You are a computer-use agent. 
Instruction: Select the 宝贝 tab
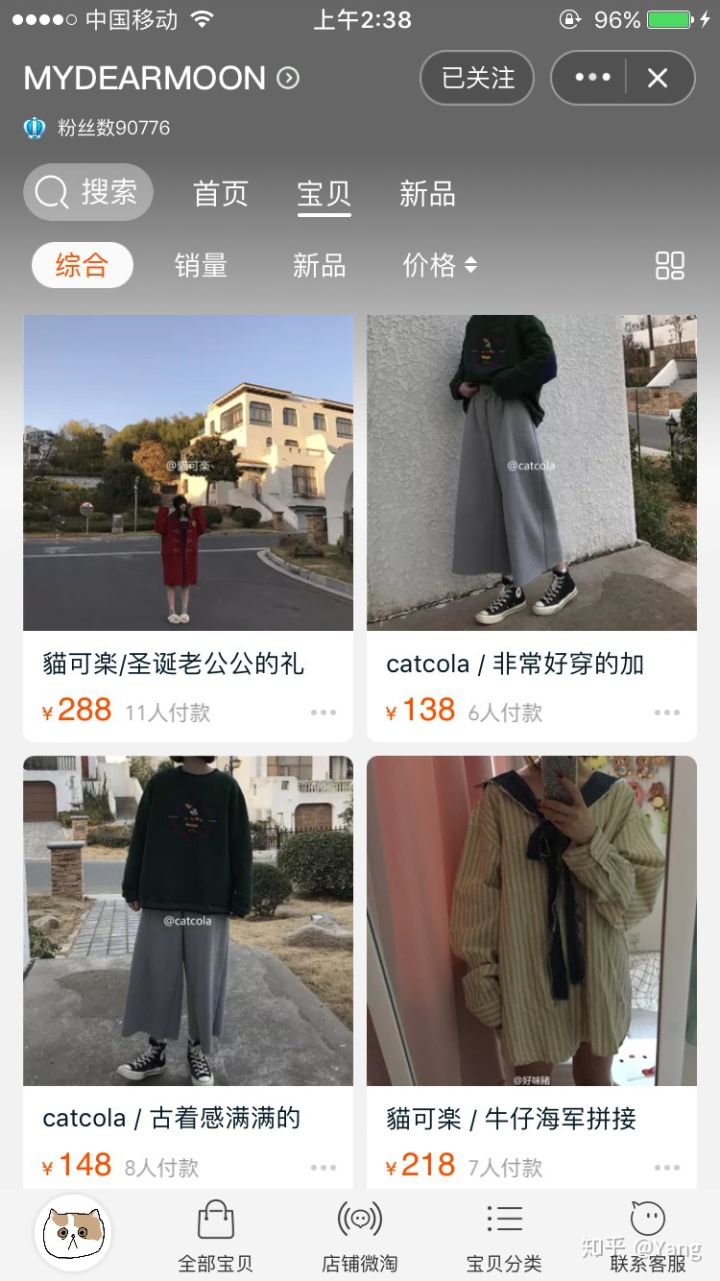[324, 193]
